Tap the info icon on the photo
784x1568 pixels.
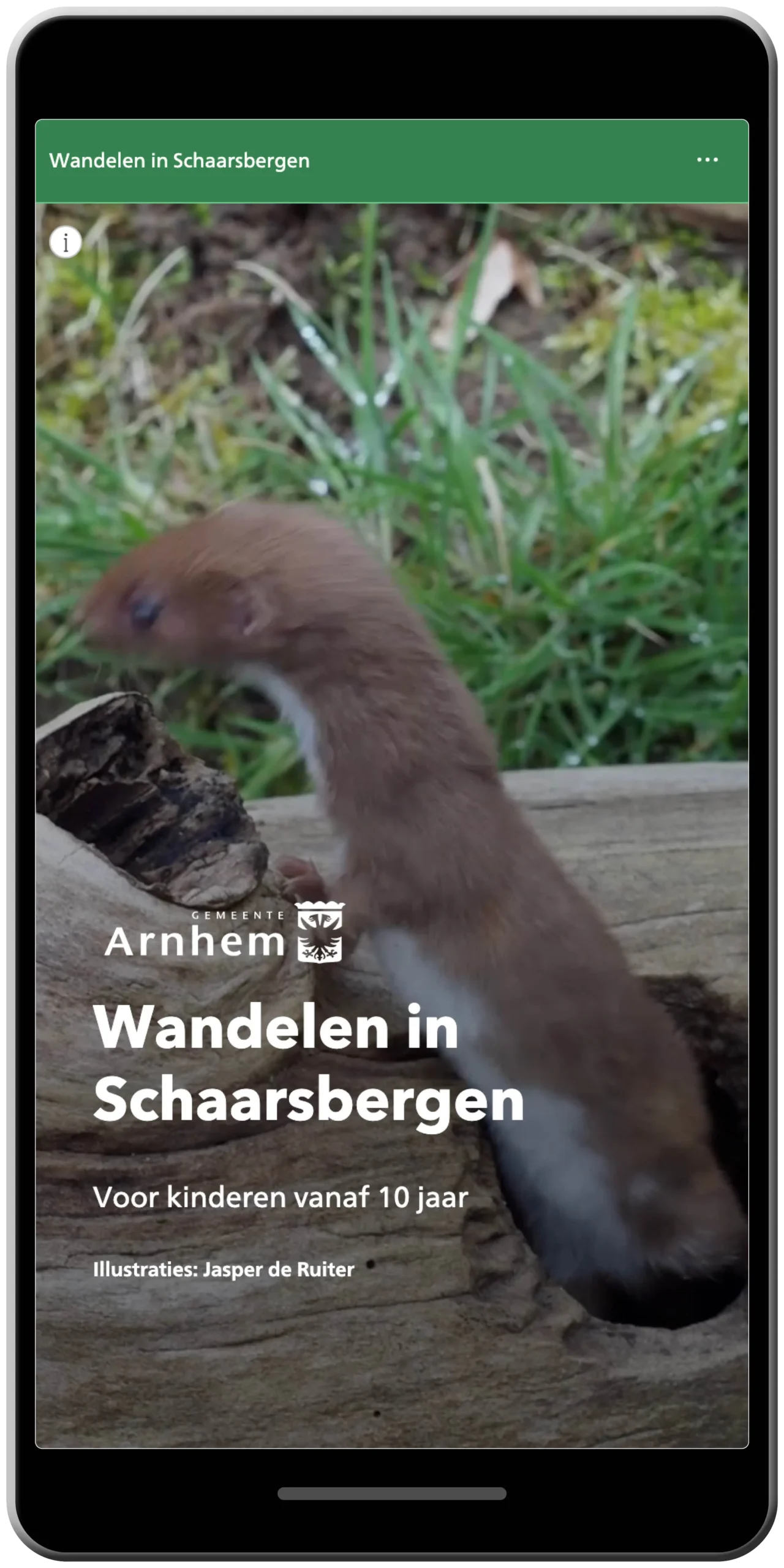coord(66,242)
